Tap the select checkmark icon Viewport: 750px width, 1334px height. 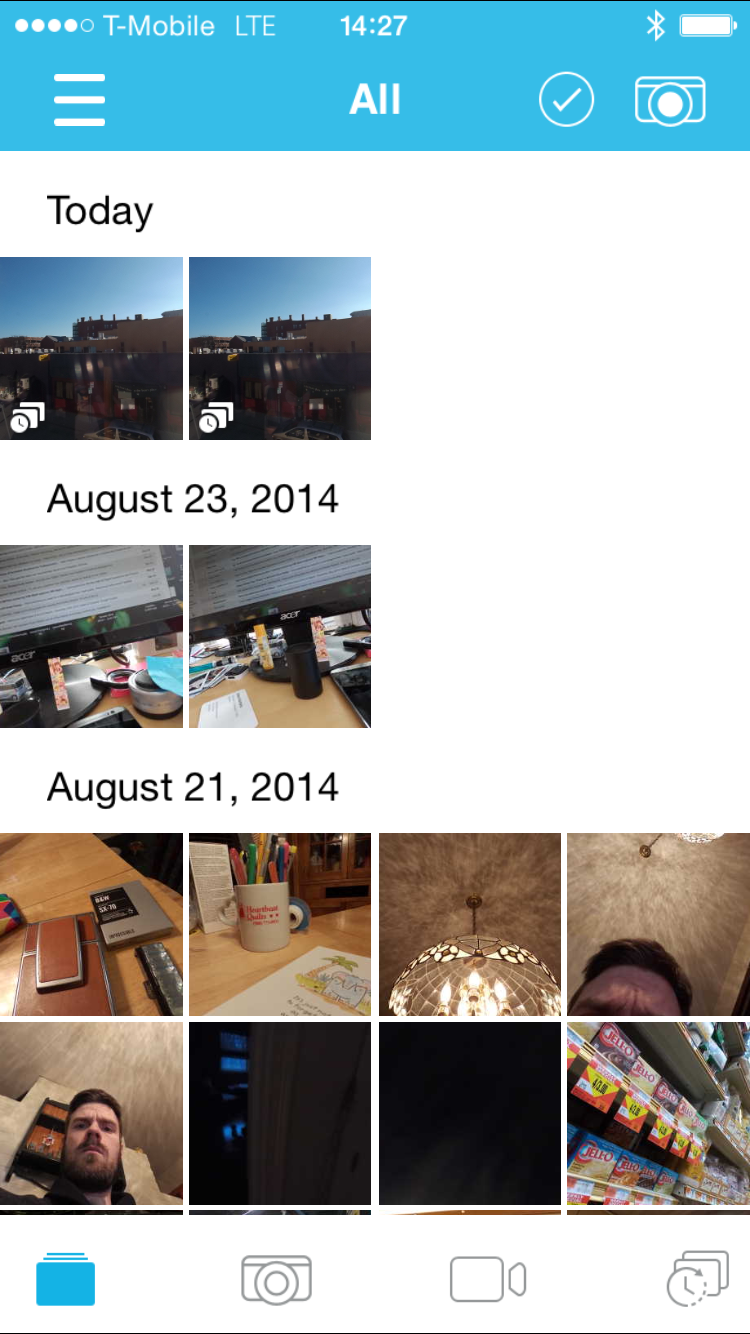[x=566, y=100]
